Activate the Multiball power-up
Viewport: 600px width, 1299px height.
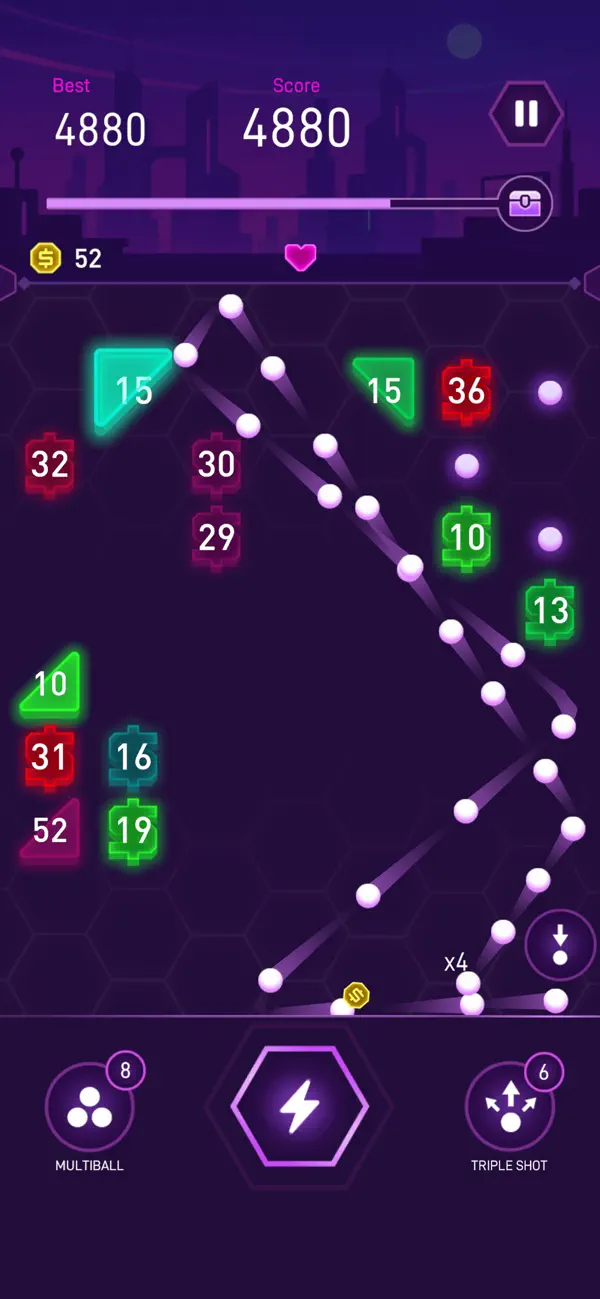coord(90,1106)
